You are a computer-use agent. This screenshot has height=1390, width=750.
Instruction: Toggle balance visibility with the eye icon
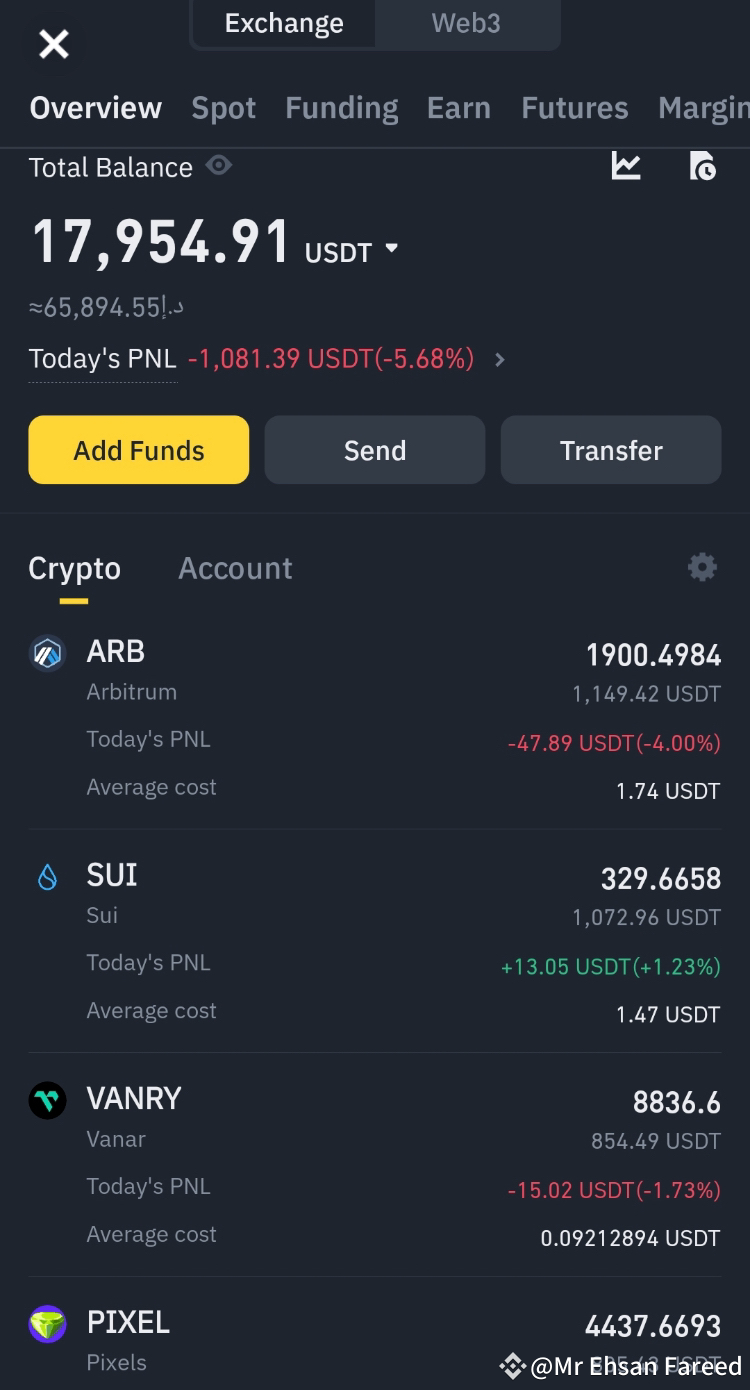(x=218, y=167)
